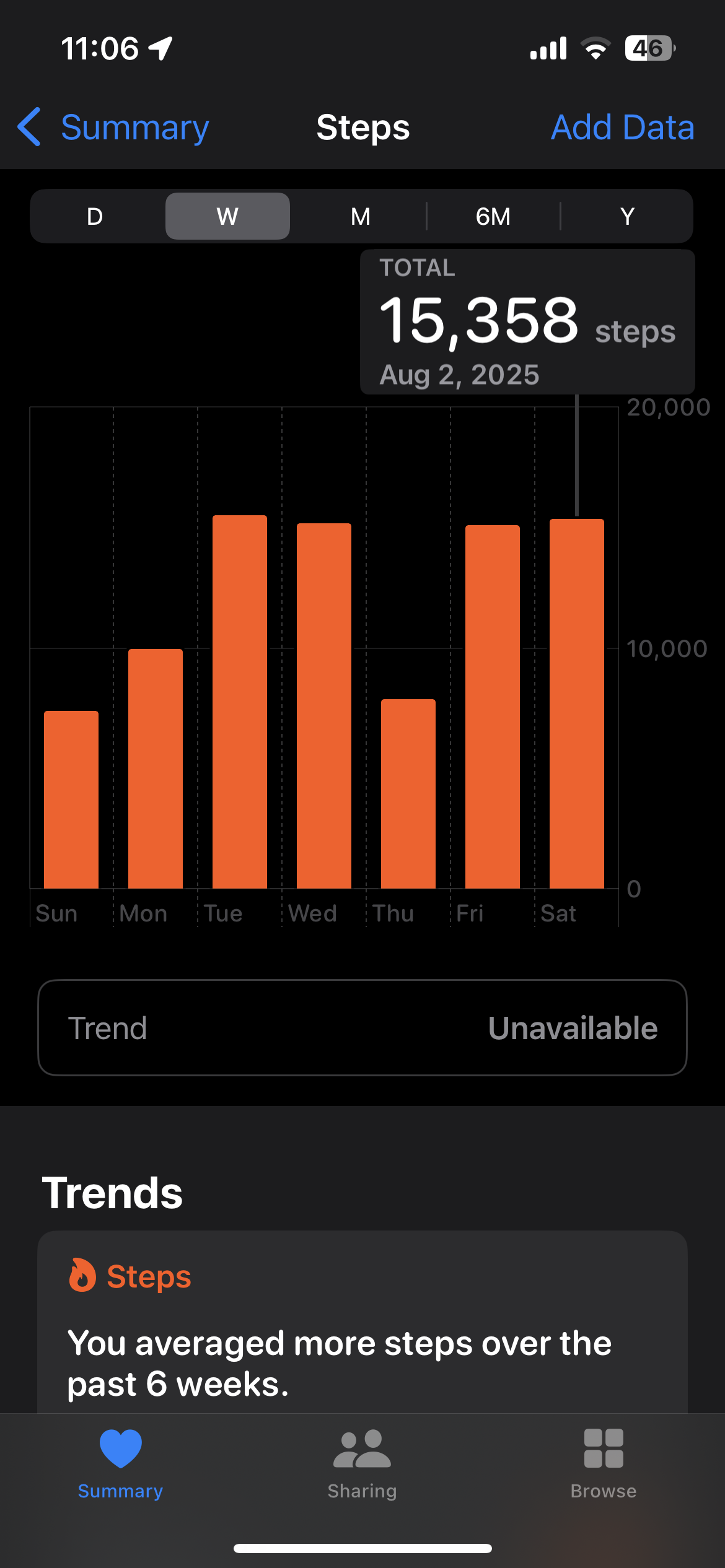Select Sunday's steps bar
725x1568 pixels.
(x=71, y=799)
